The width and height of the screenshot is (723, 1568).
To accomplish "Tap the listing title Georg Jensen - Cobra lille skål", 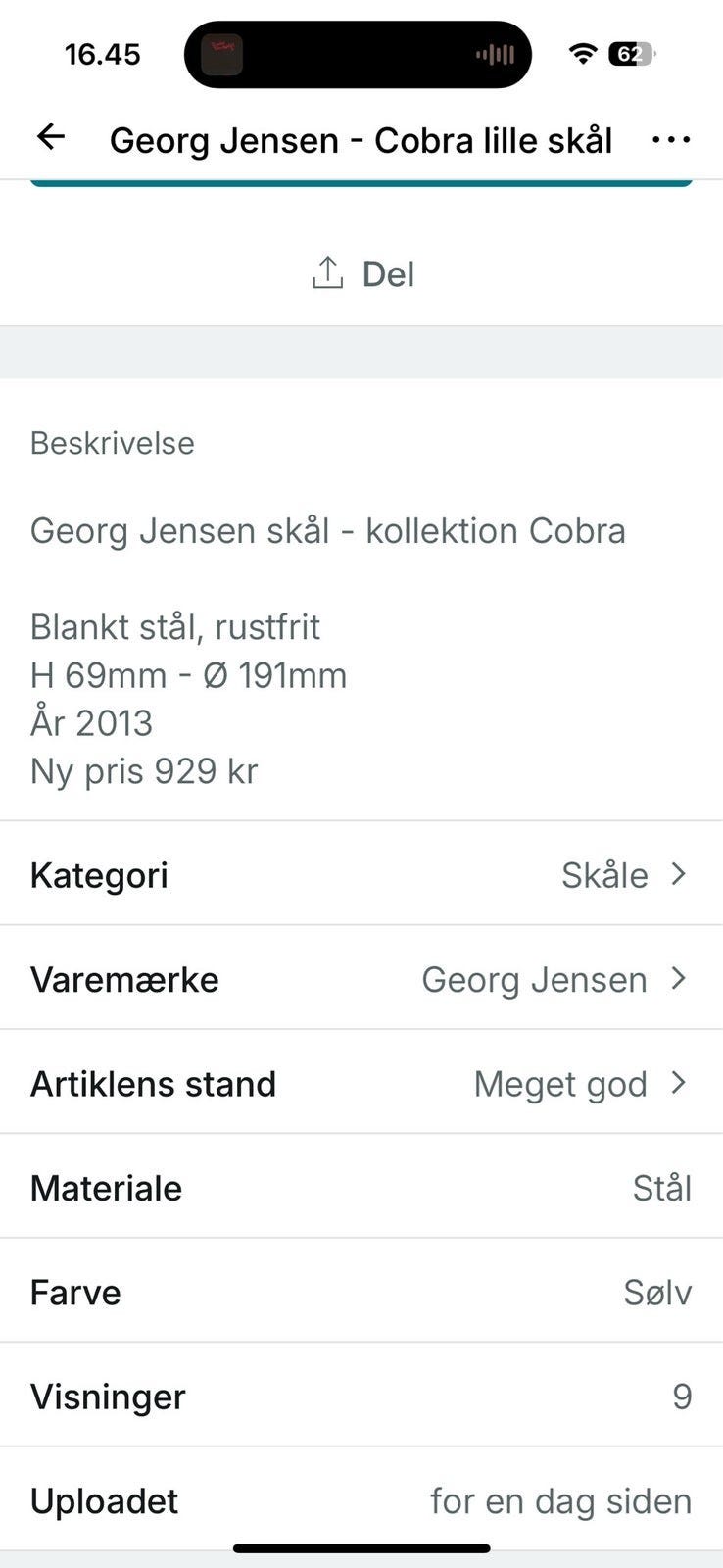I will 361,140.
